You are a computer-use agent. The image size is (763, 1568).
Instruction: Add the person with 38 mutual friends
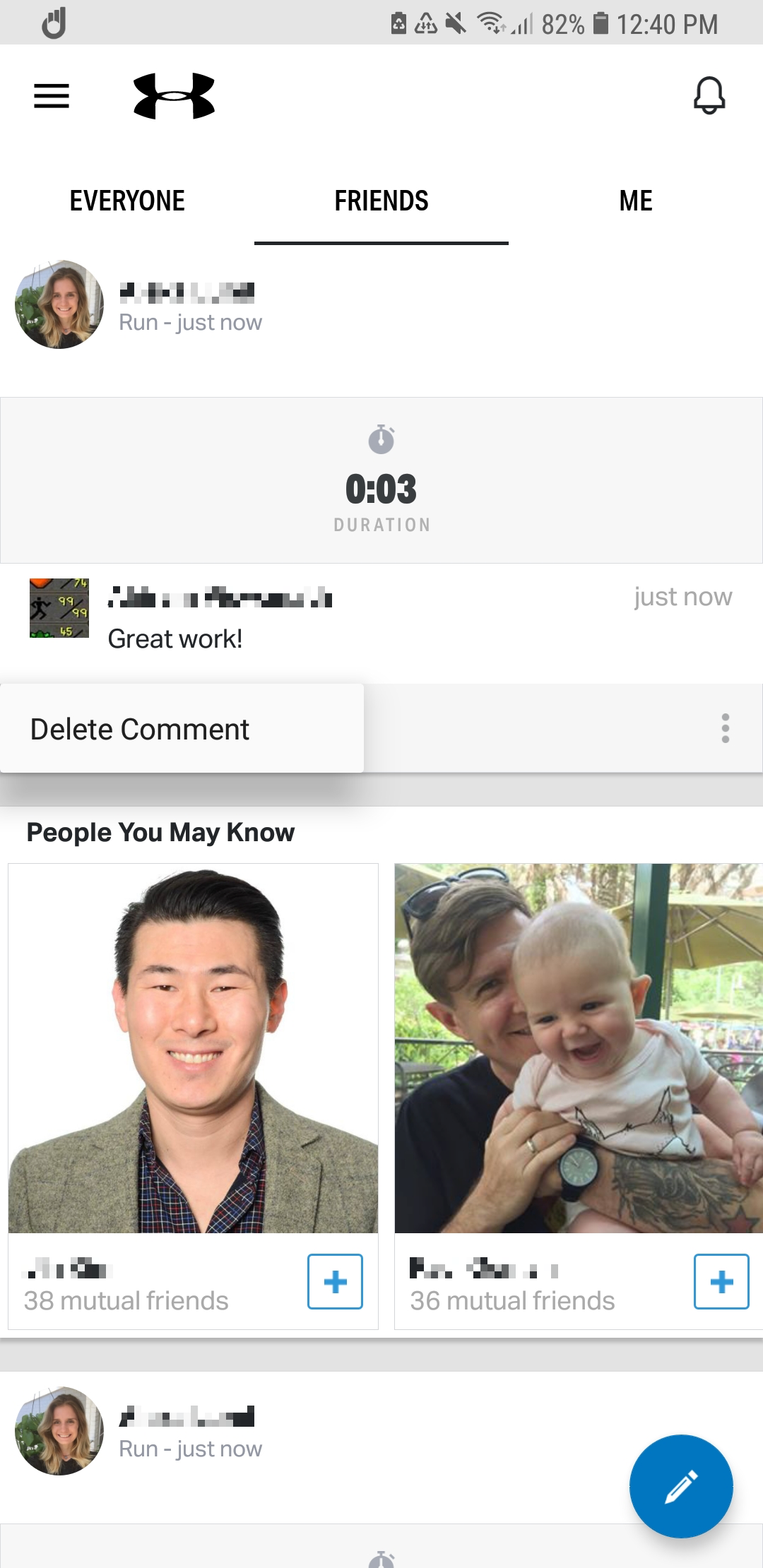point(335,1281)
